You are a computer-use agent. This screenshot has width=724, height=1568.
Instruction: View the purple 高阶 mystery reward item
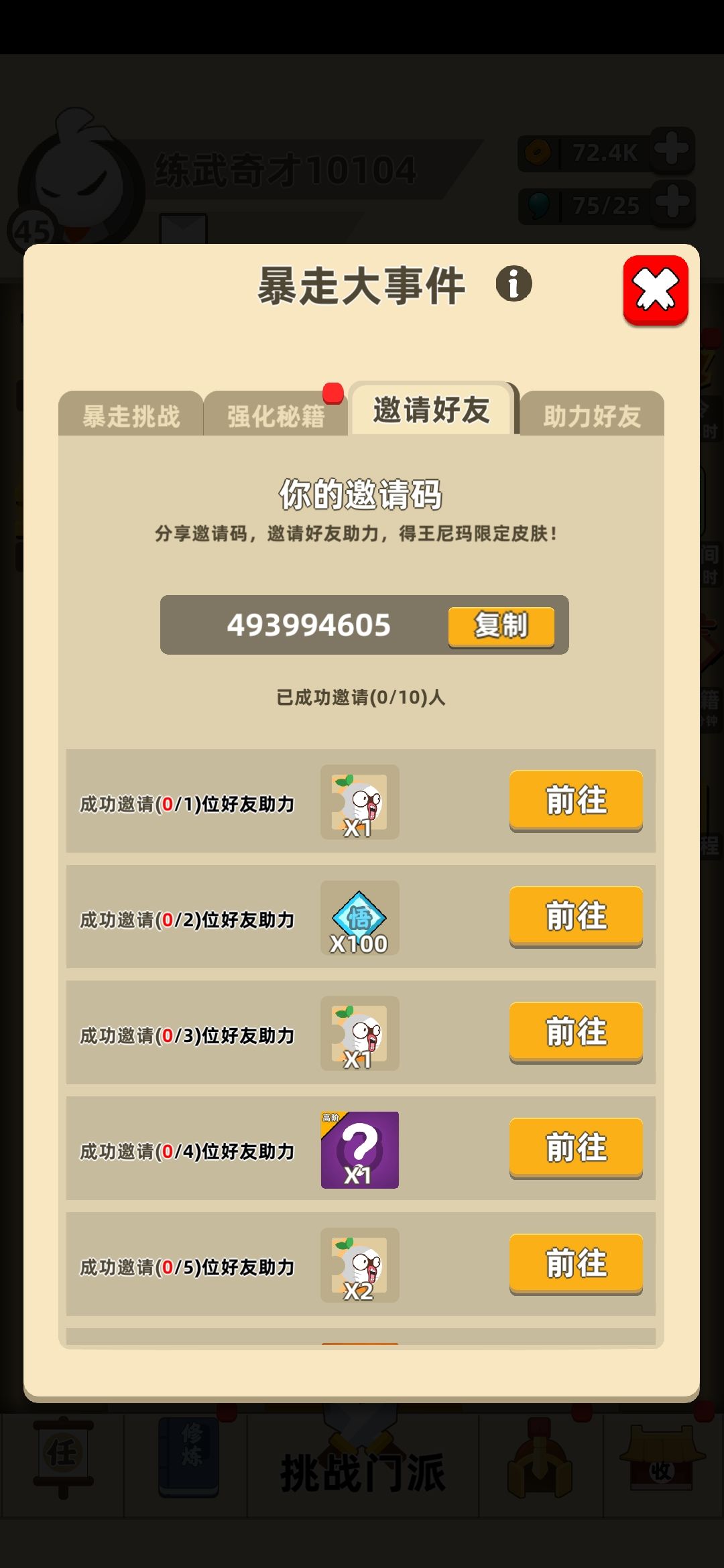tap(359, 1150)
